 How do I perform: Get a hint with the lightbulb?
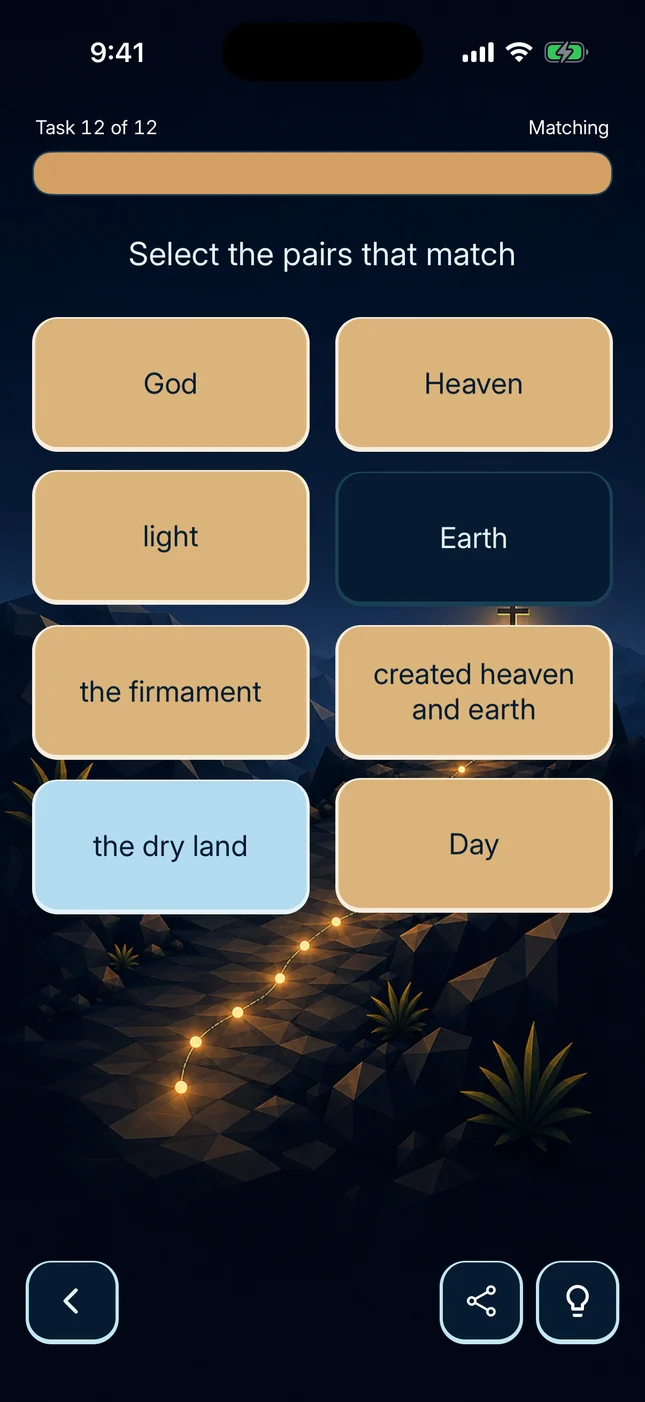point(577,1301)
